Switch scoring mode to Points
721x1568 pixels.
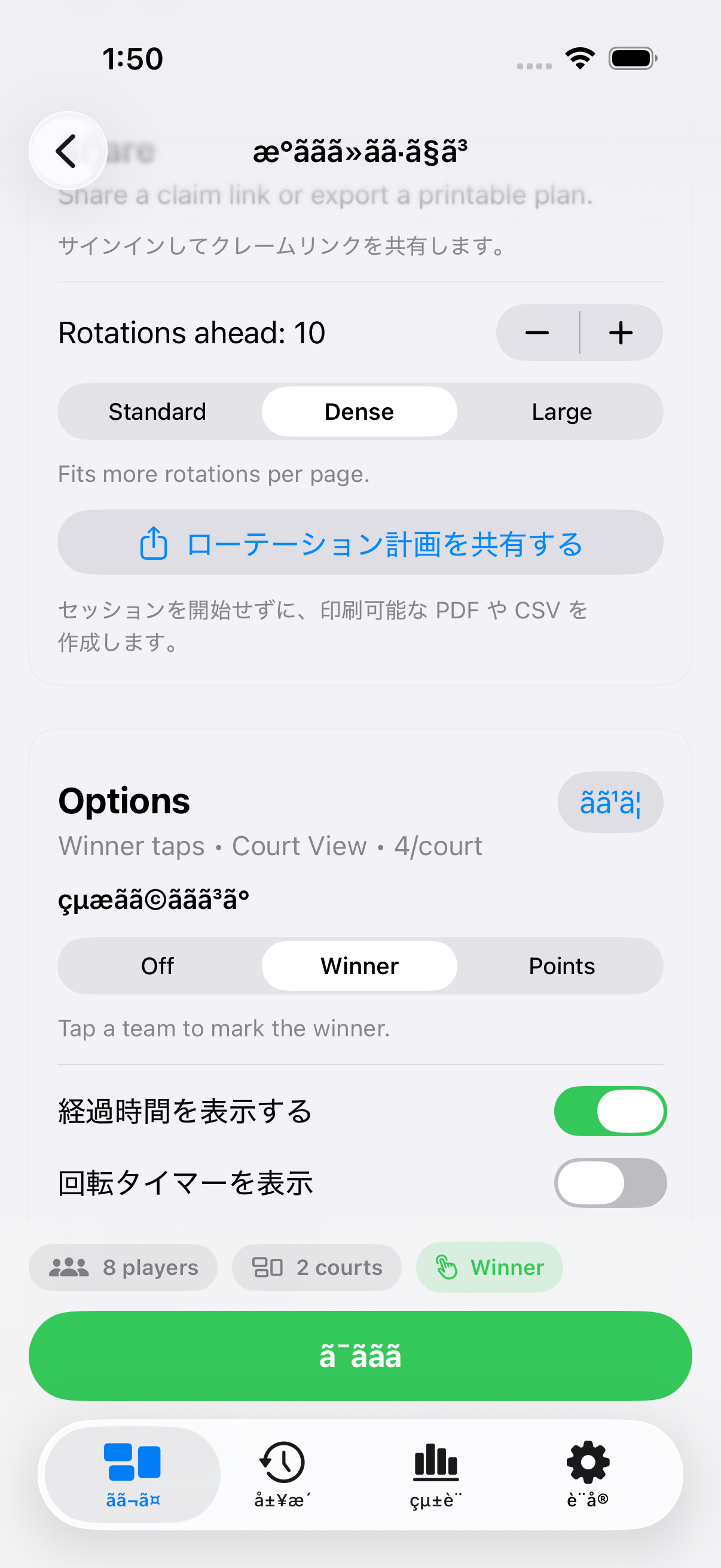coord(561,966)
